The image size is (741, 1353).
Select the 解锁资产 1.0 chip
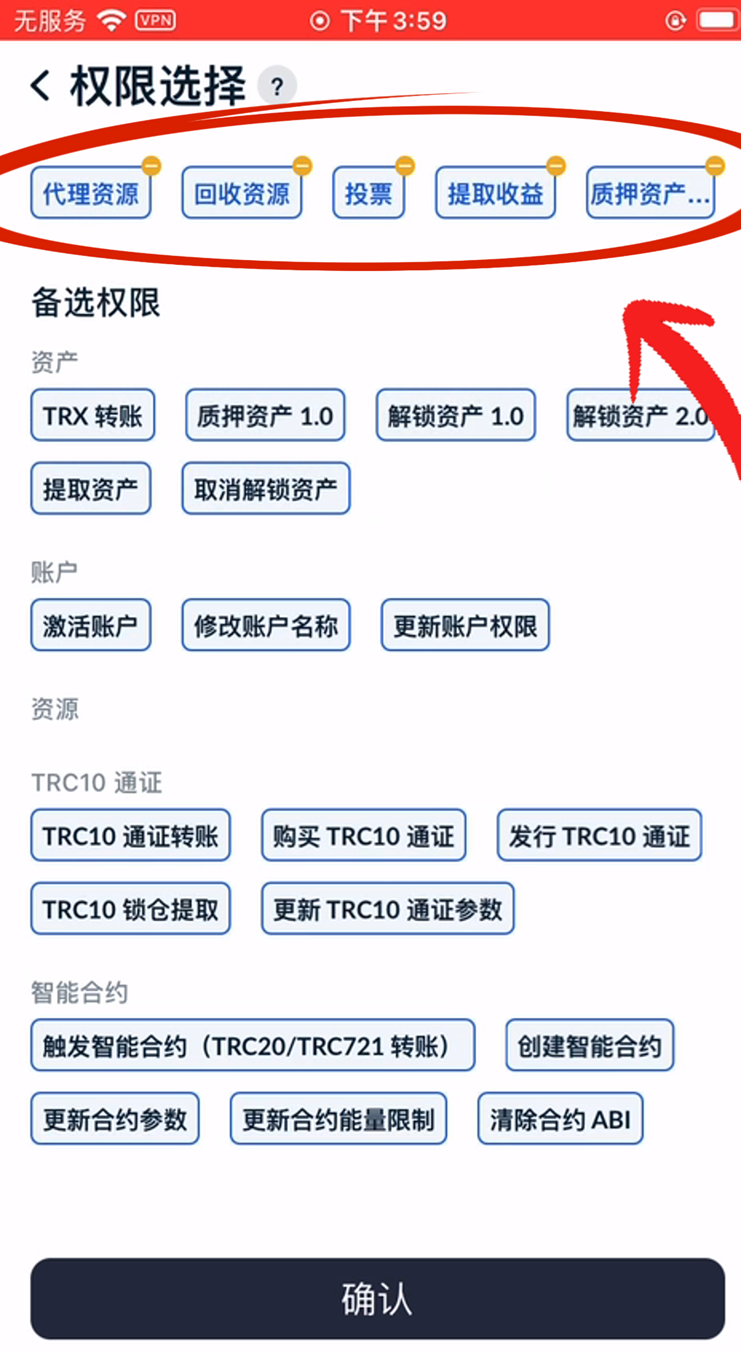pos(455,416)
